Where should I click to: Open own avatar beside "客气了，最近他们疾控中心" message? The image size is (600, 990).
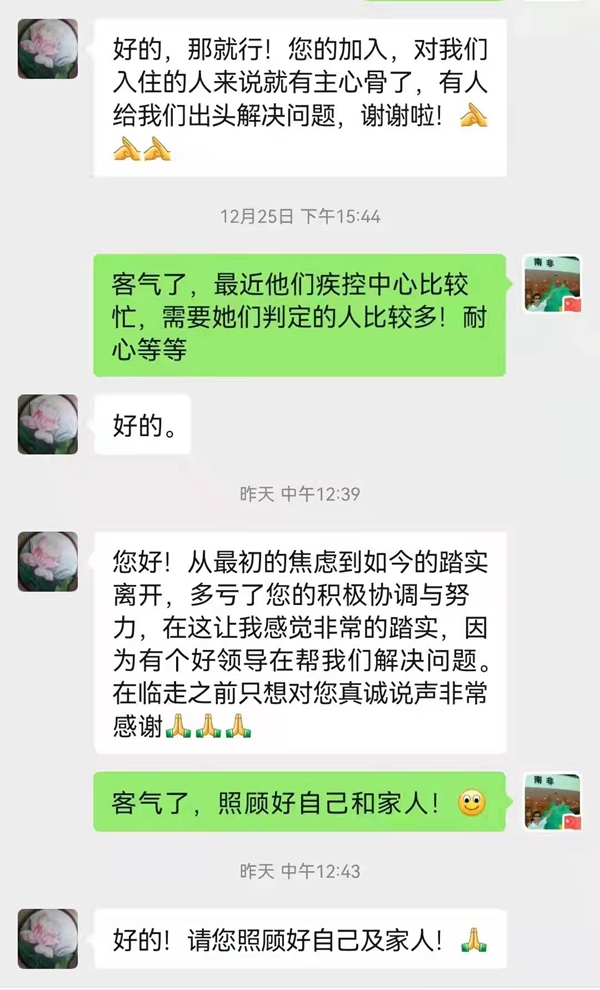point(553,284)
